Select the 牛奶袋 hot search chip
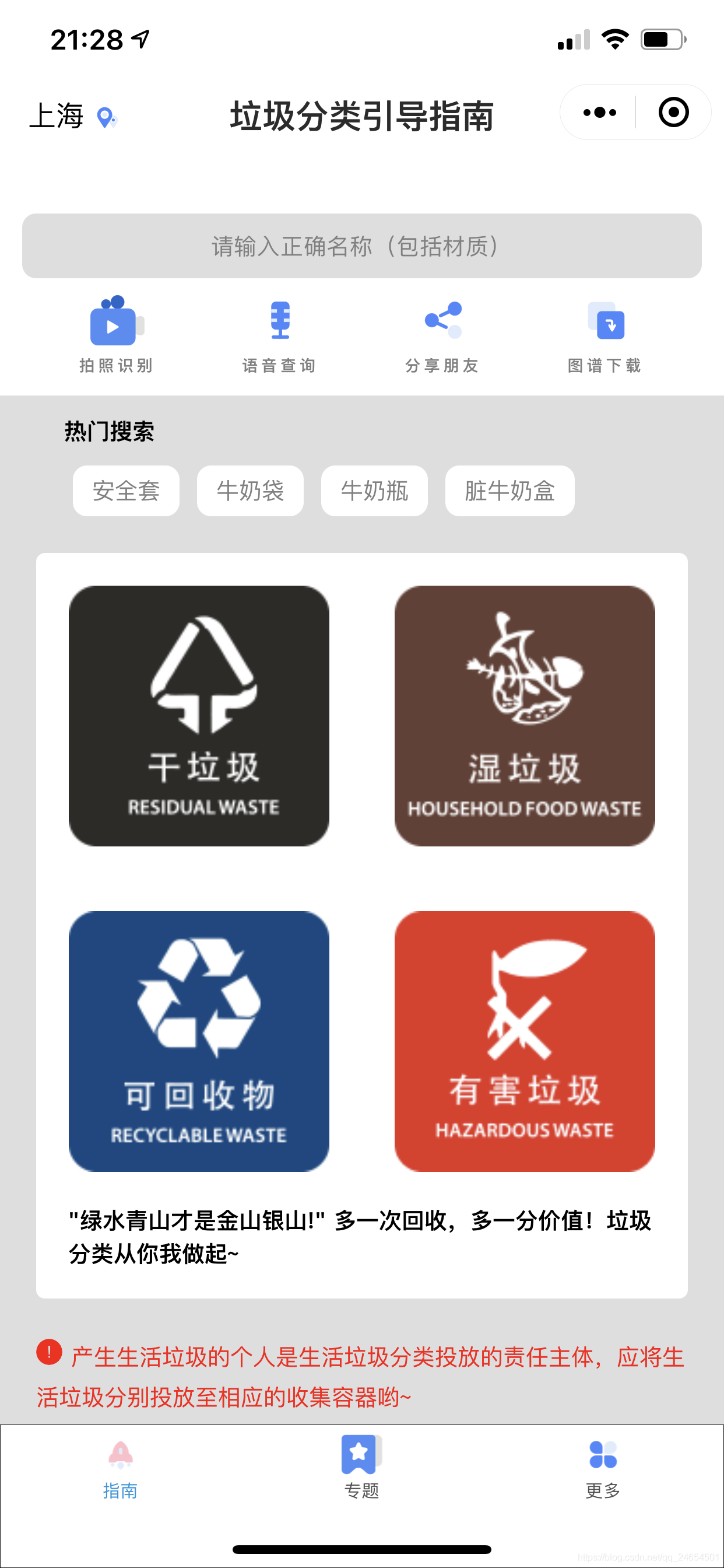 [250, 491]
